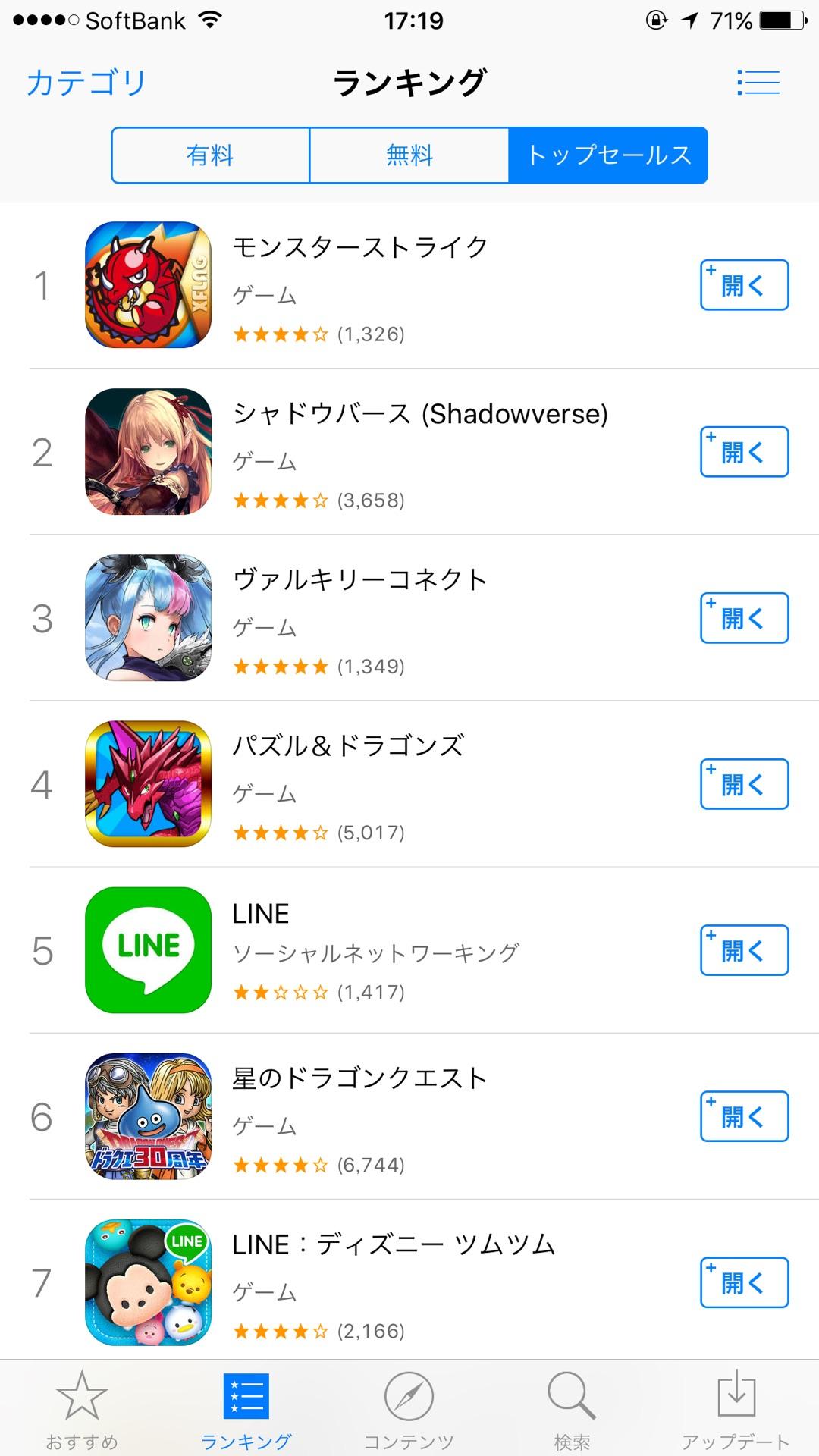Image resolution: width=819 pixels, height=1456 pixels.
Task: Go to カテゴリ categories
Action: (86, 83)
